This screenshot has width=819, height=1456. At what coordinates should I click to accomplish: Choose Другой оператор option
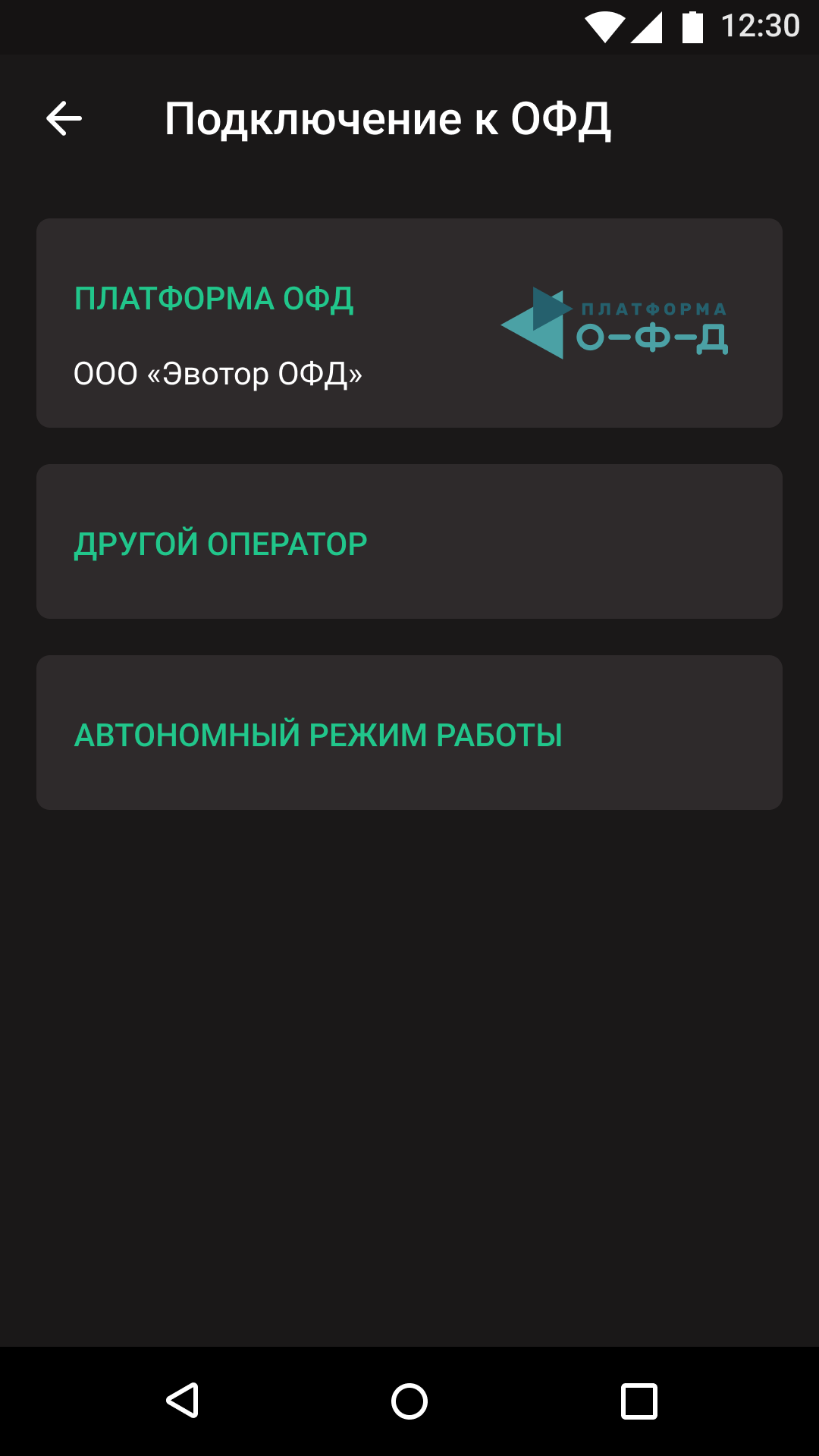409,541
